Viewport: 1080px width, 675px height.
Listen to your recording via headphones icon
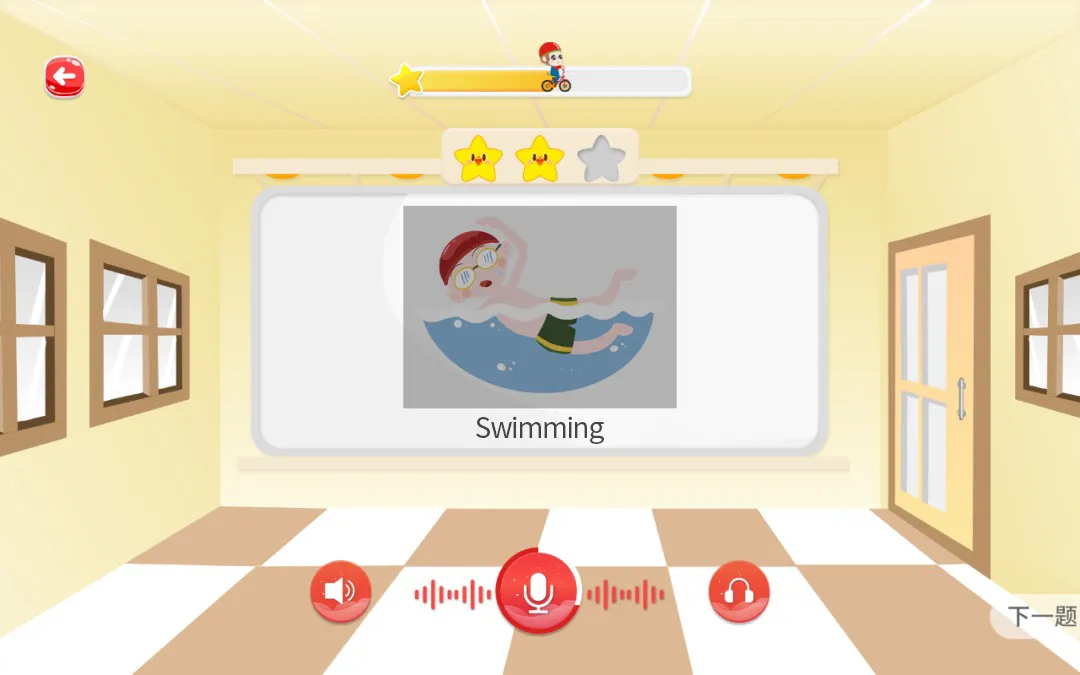tap(738, 591)
